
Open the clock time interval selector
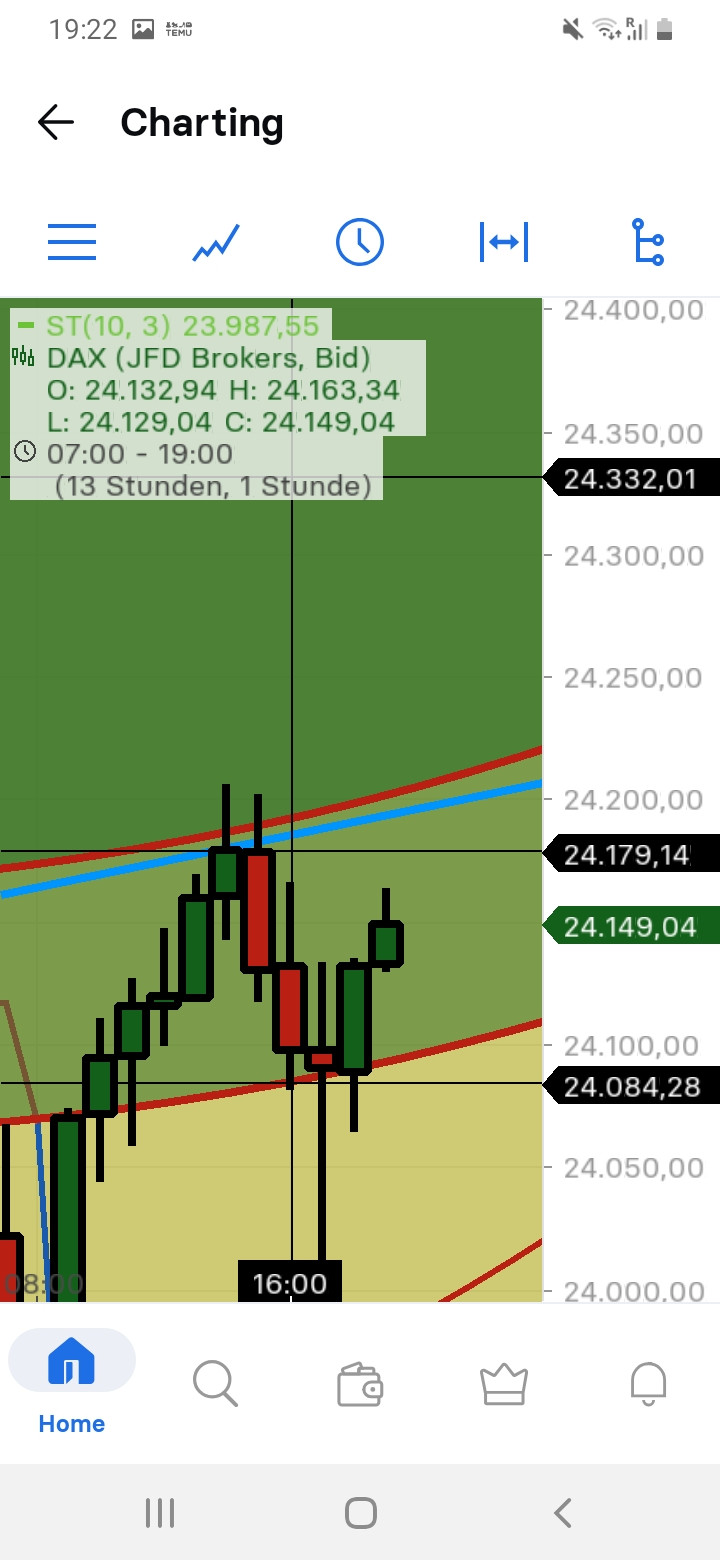(360, 242)
